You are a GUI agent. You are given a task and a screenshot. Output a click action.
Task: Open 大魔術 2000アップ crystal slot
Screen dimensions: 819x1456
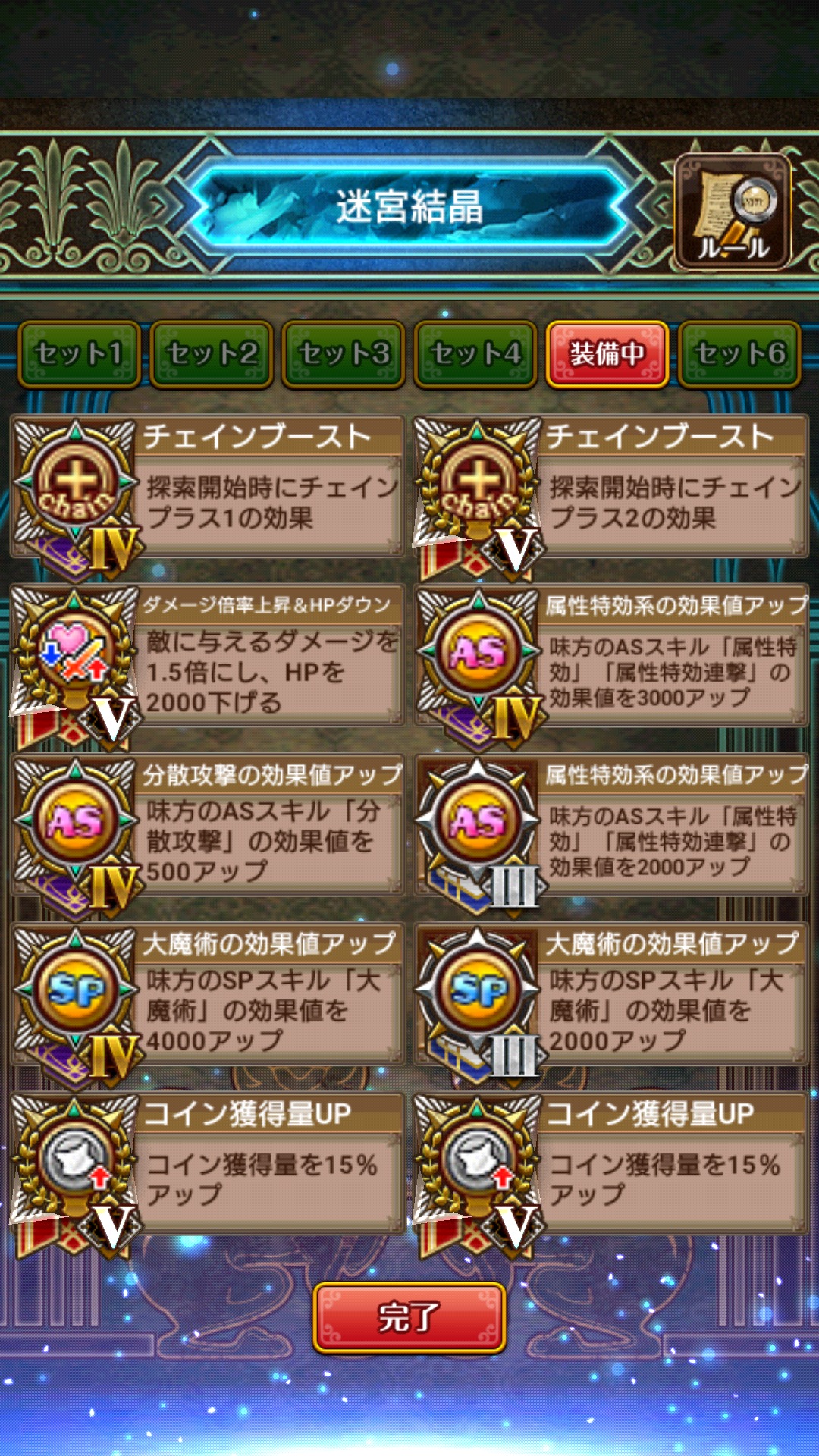click(610, 995)
